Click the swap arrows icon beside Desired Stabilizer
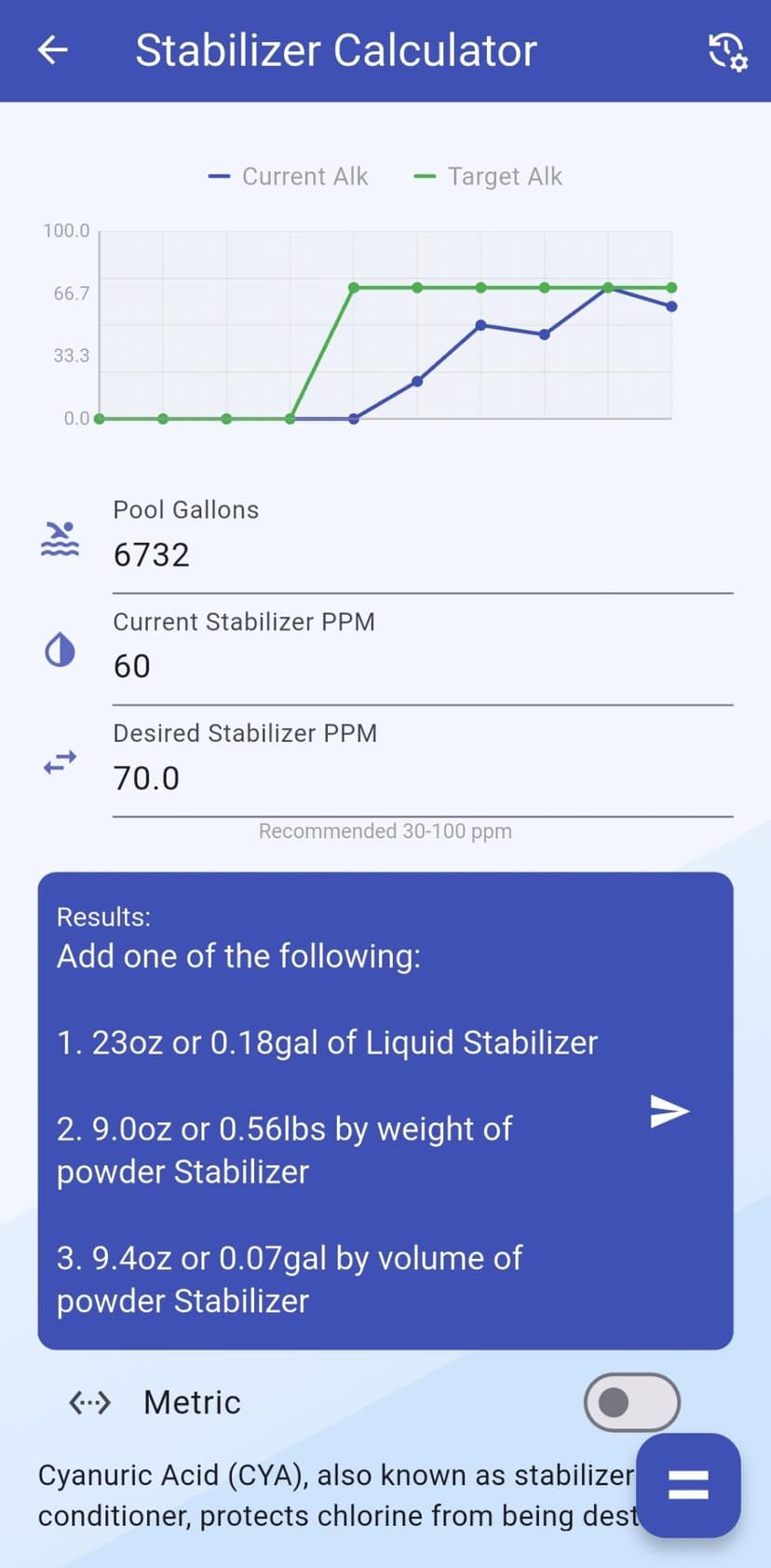 [x=58, y=761]
